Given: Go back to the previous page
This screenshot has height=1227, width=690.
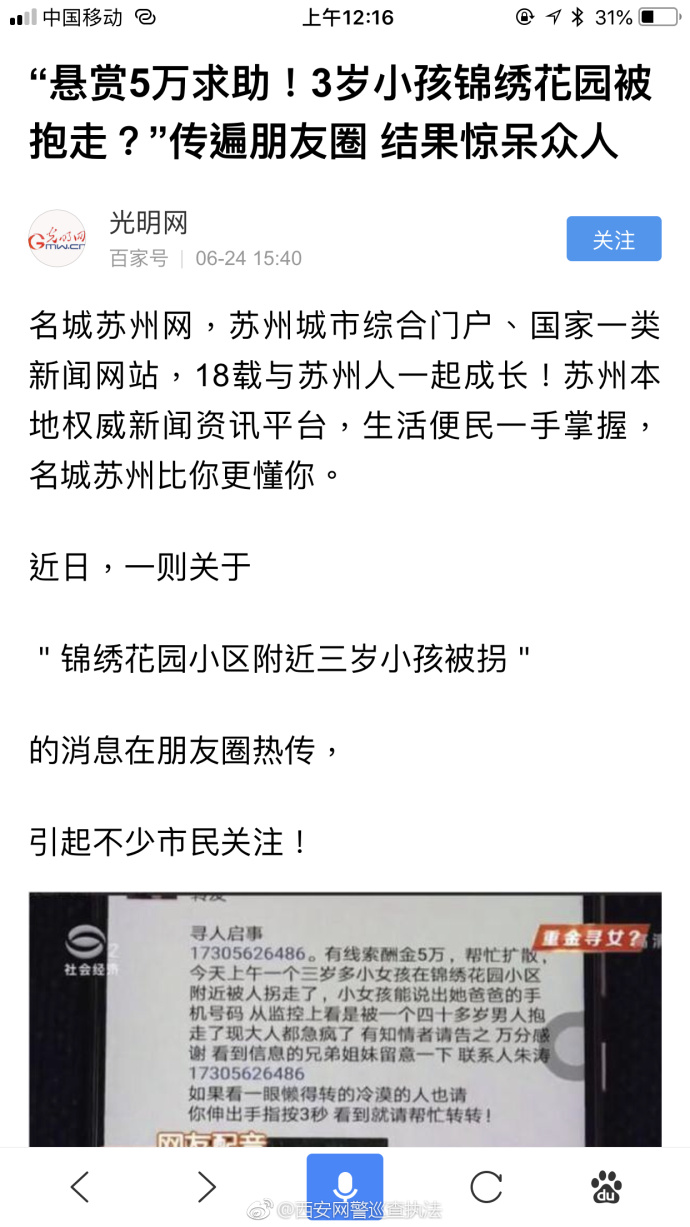Looking at the screenshot, I should click(x=80, y=1186).
